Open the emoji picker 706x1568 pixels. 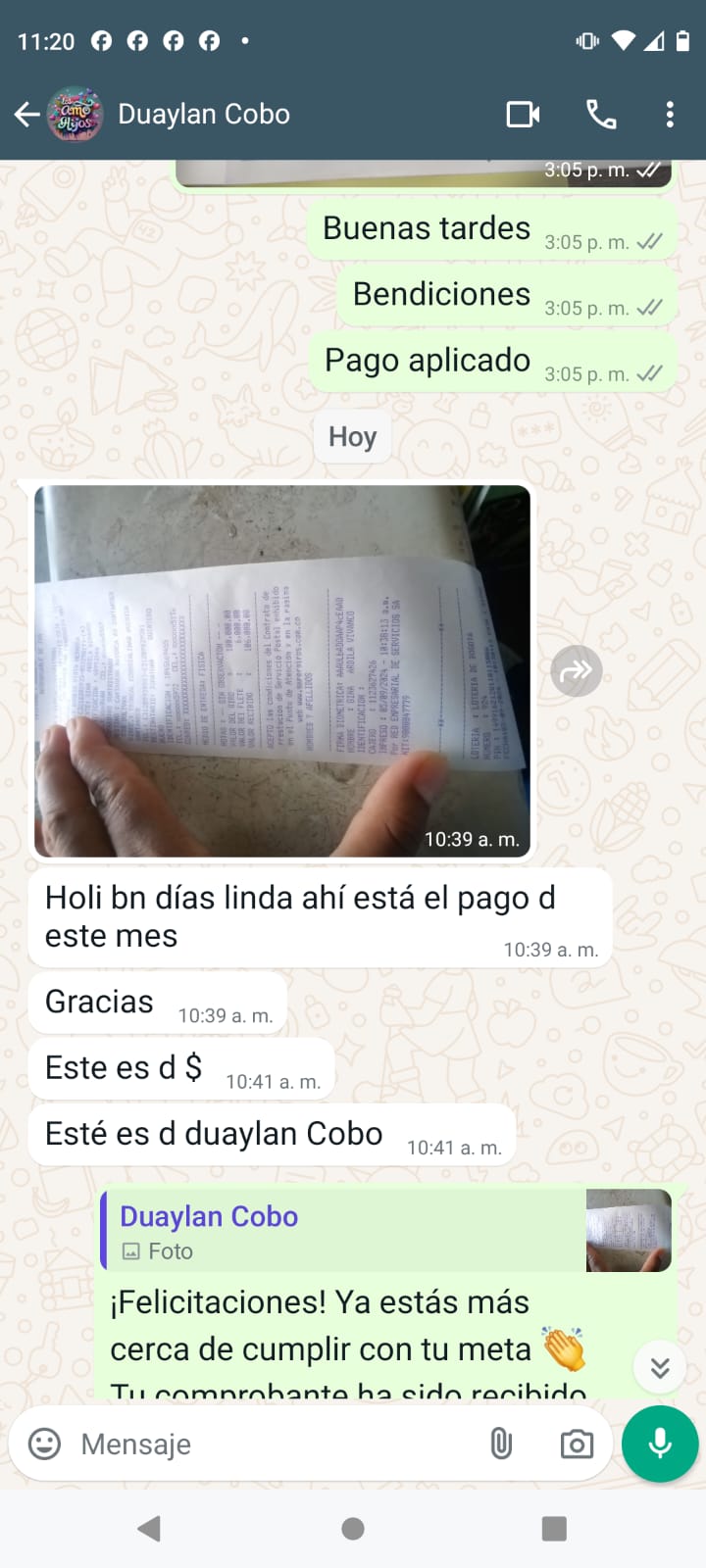tap(44, 1444)
